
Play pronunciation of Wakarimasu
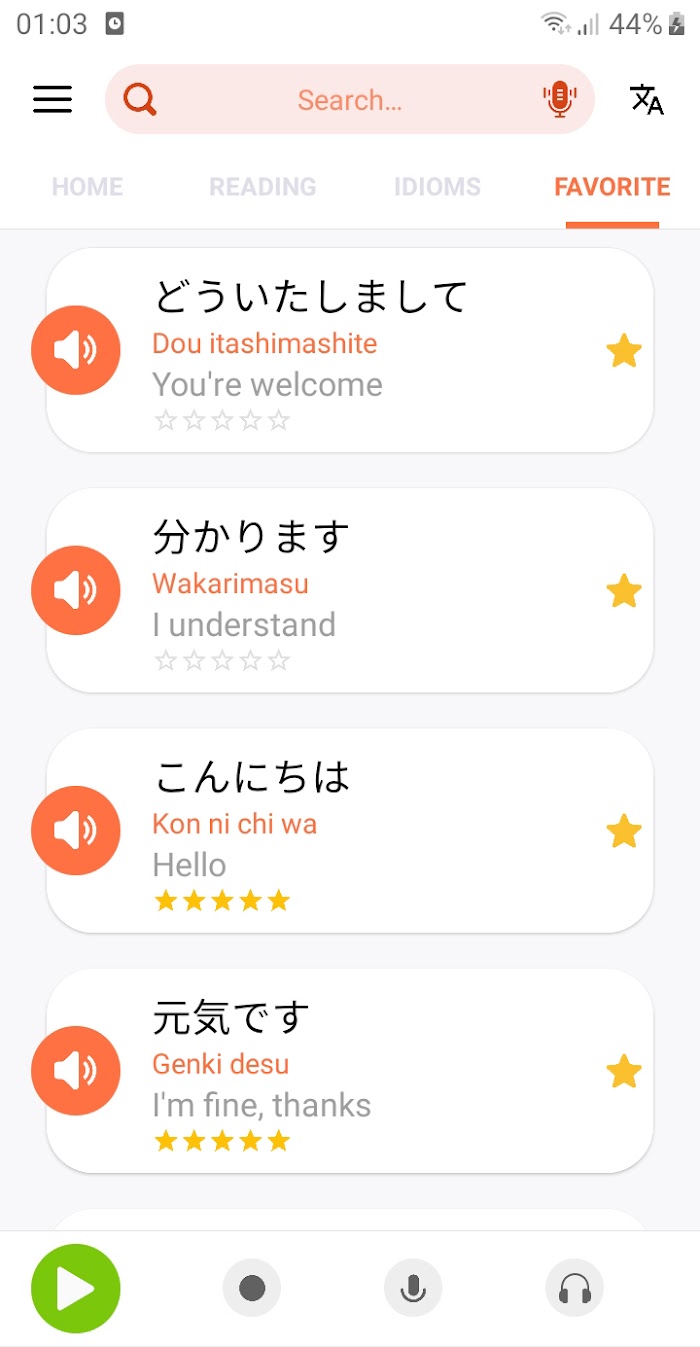point(76,591)
